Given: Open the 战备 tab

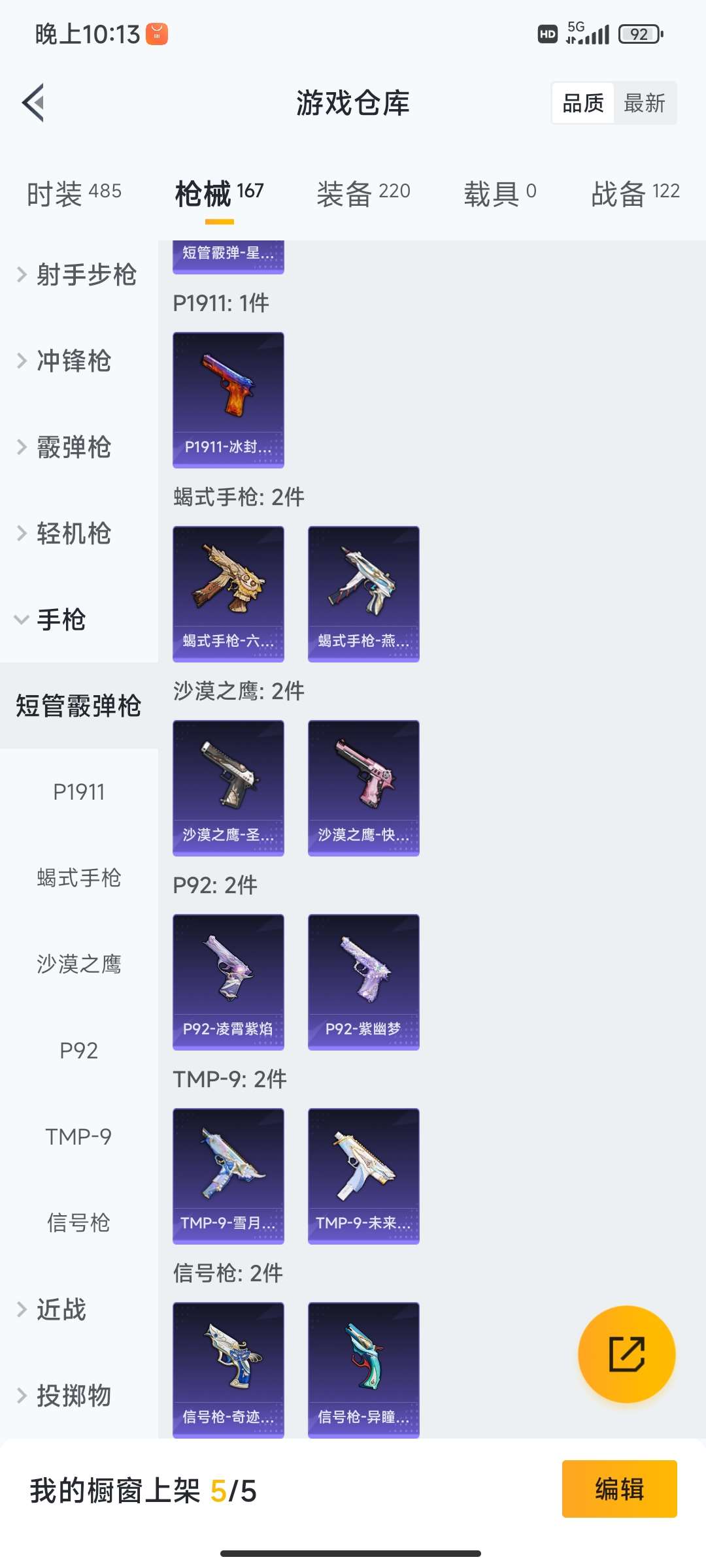Looking at the screenshot, I should pos(635,193).
